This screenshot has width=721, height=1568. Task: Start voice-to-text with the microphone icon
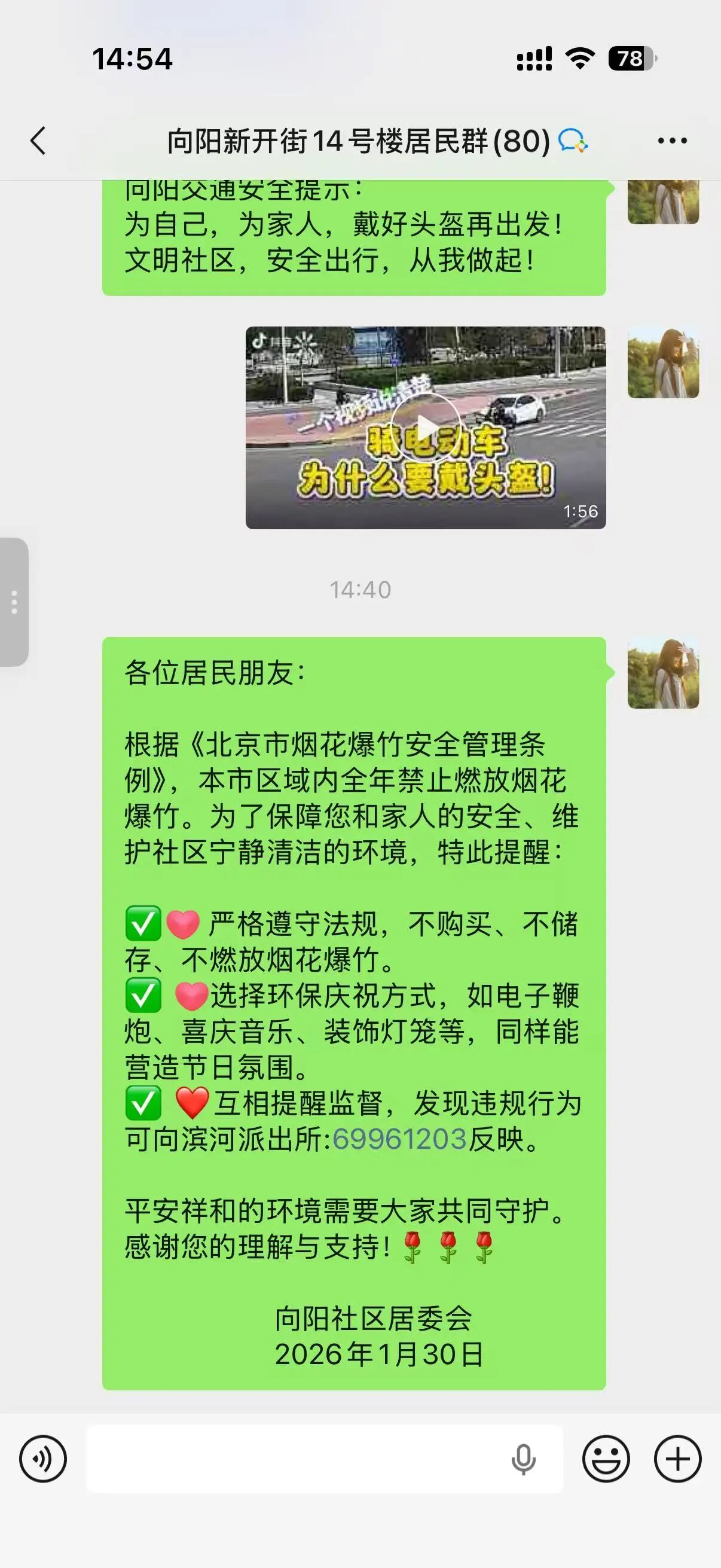(523, 1459)
